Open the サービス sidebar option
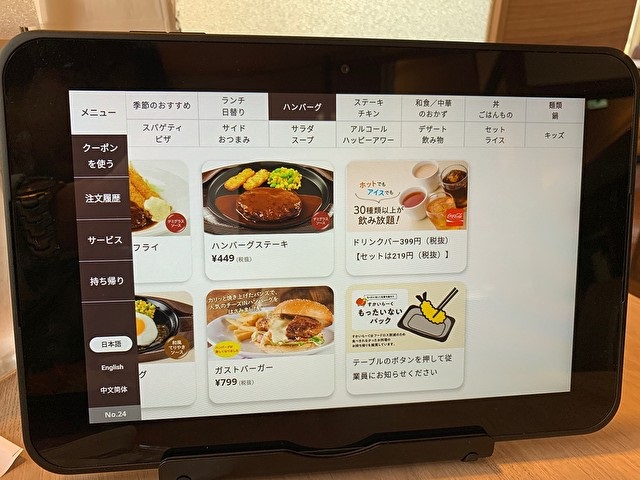 coord(104,240)
